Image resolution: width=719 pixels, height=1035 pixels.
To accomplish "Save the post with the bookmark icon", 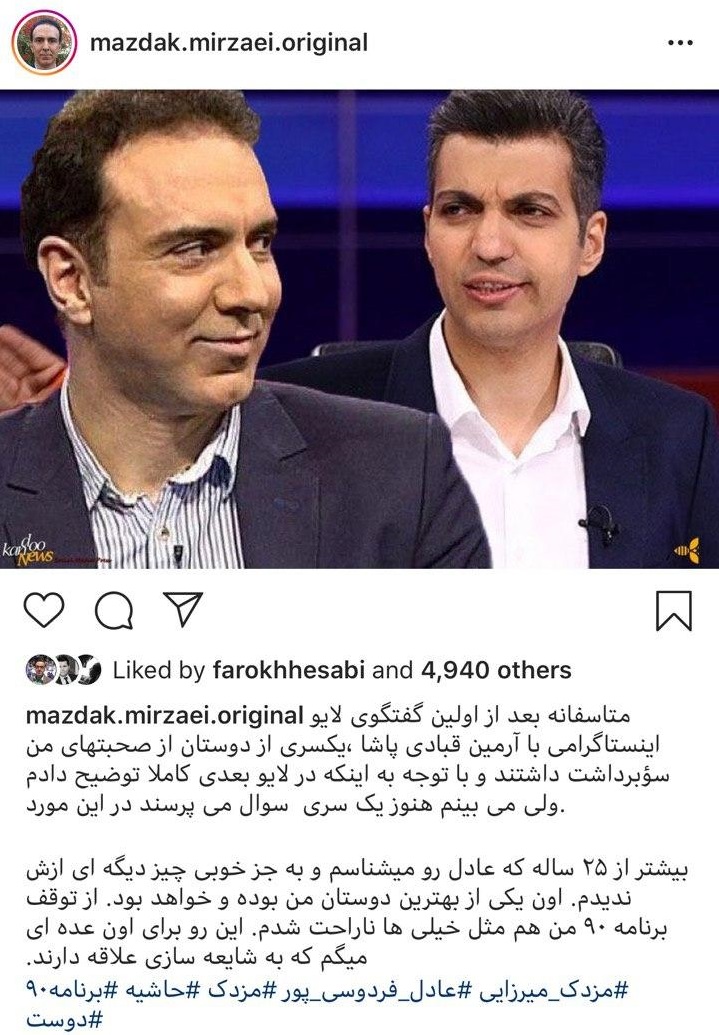I will (673, 610).
